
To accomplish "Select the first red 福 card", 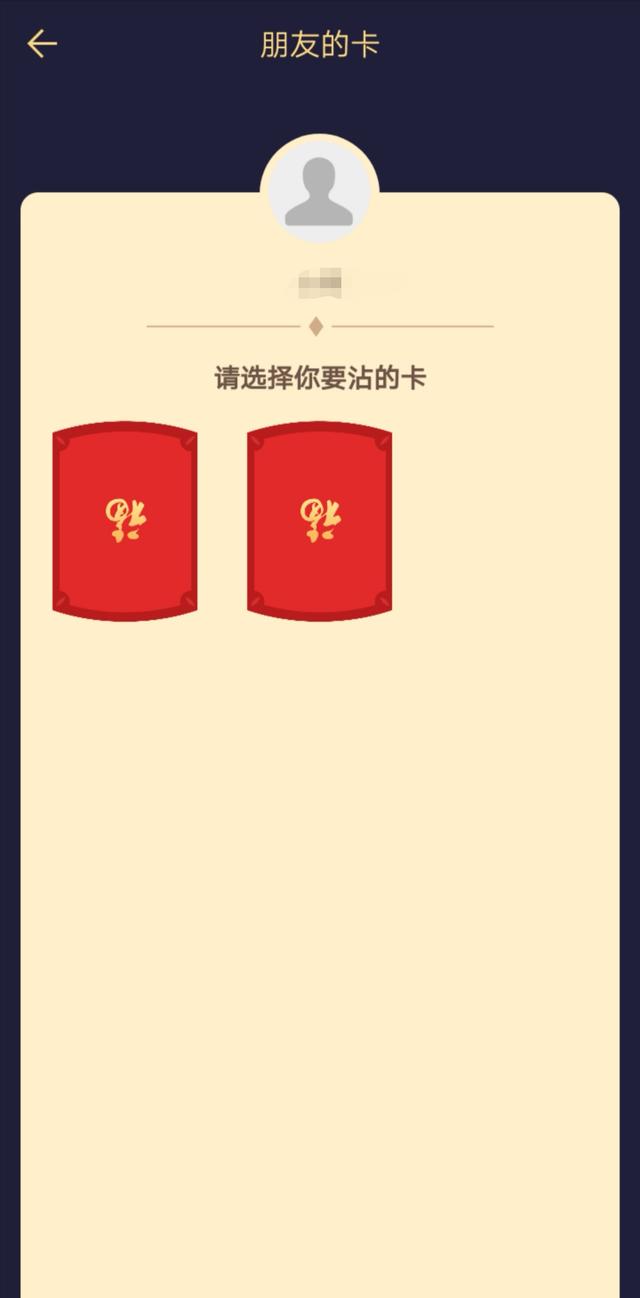I will (x=125, y=521).
